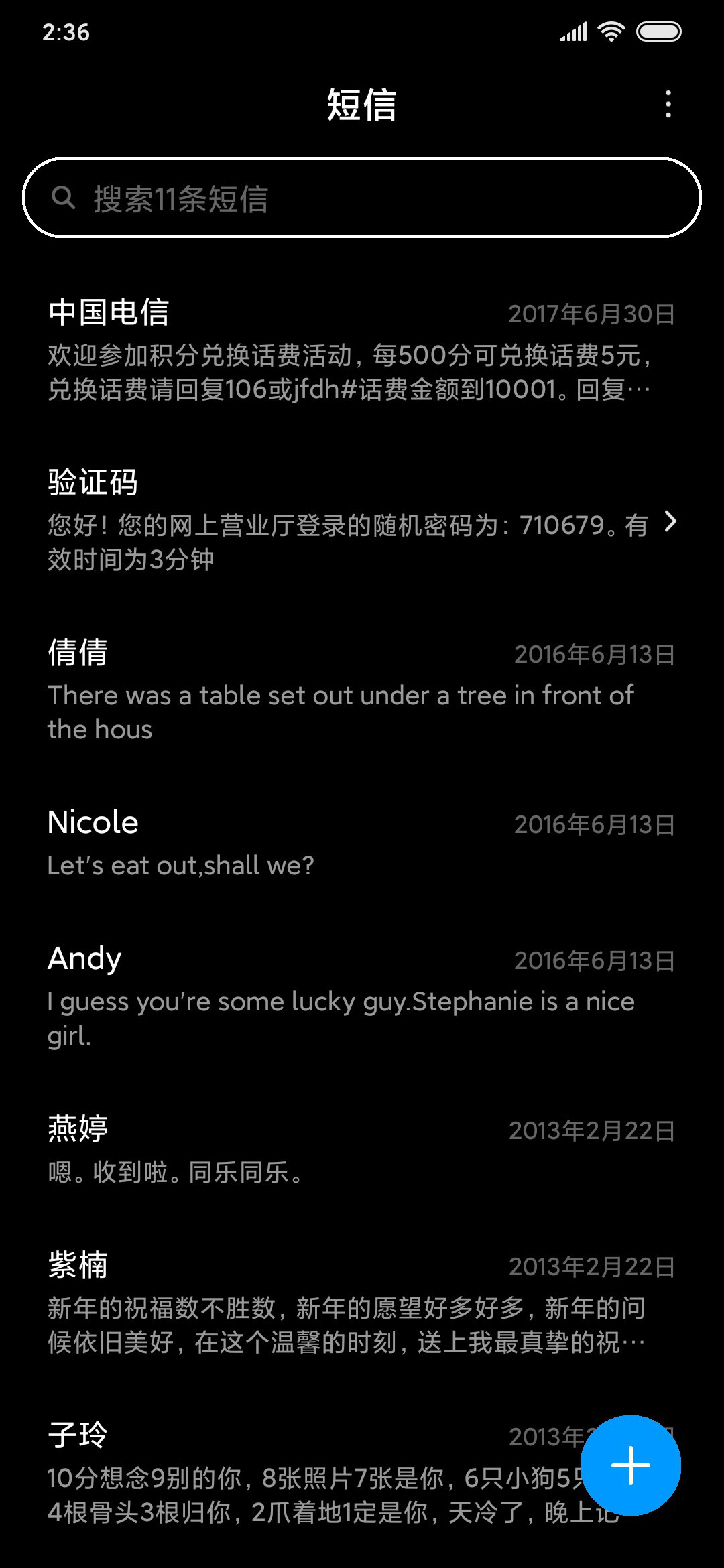
Task: Open the 验证码 verification codes folder
Action: [x=362, y=521]
